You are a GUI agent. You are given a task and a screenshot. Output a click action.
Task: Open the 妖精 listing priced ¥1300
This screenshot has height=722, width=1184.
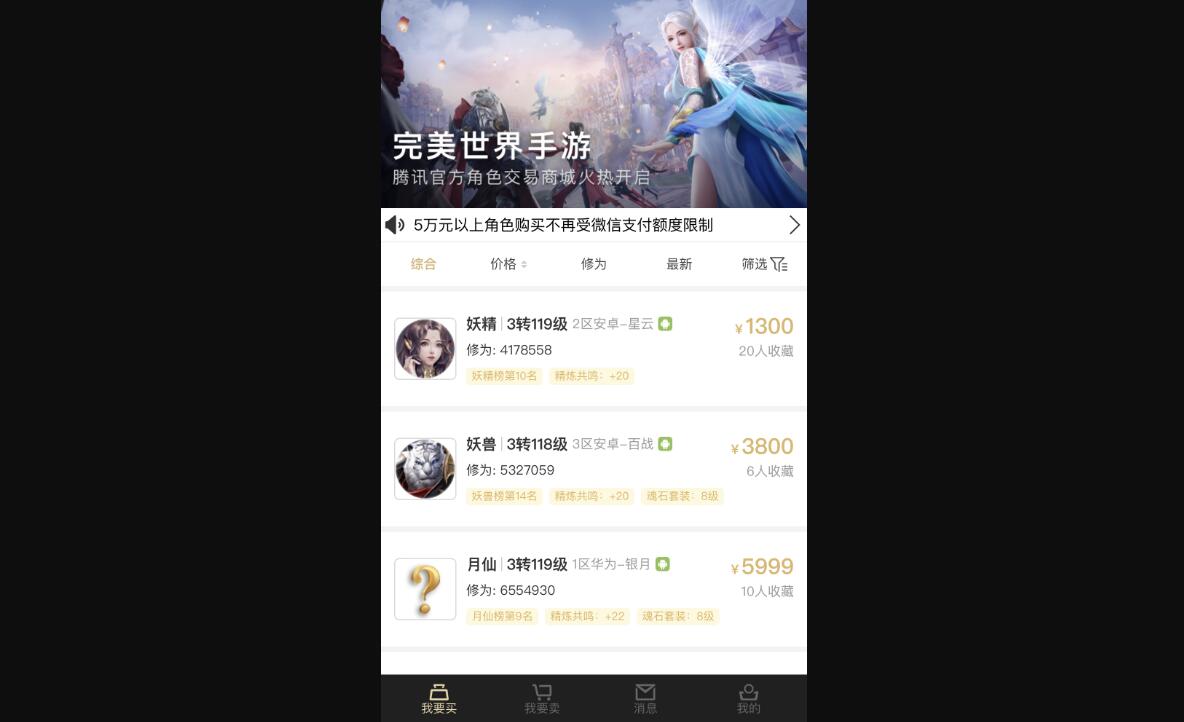pyautogui.click(x=593, y=349)
